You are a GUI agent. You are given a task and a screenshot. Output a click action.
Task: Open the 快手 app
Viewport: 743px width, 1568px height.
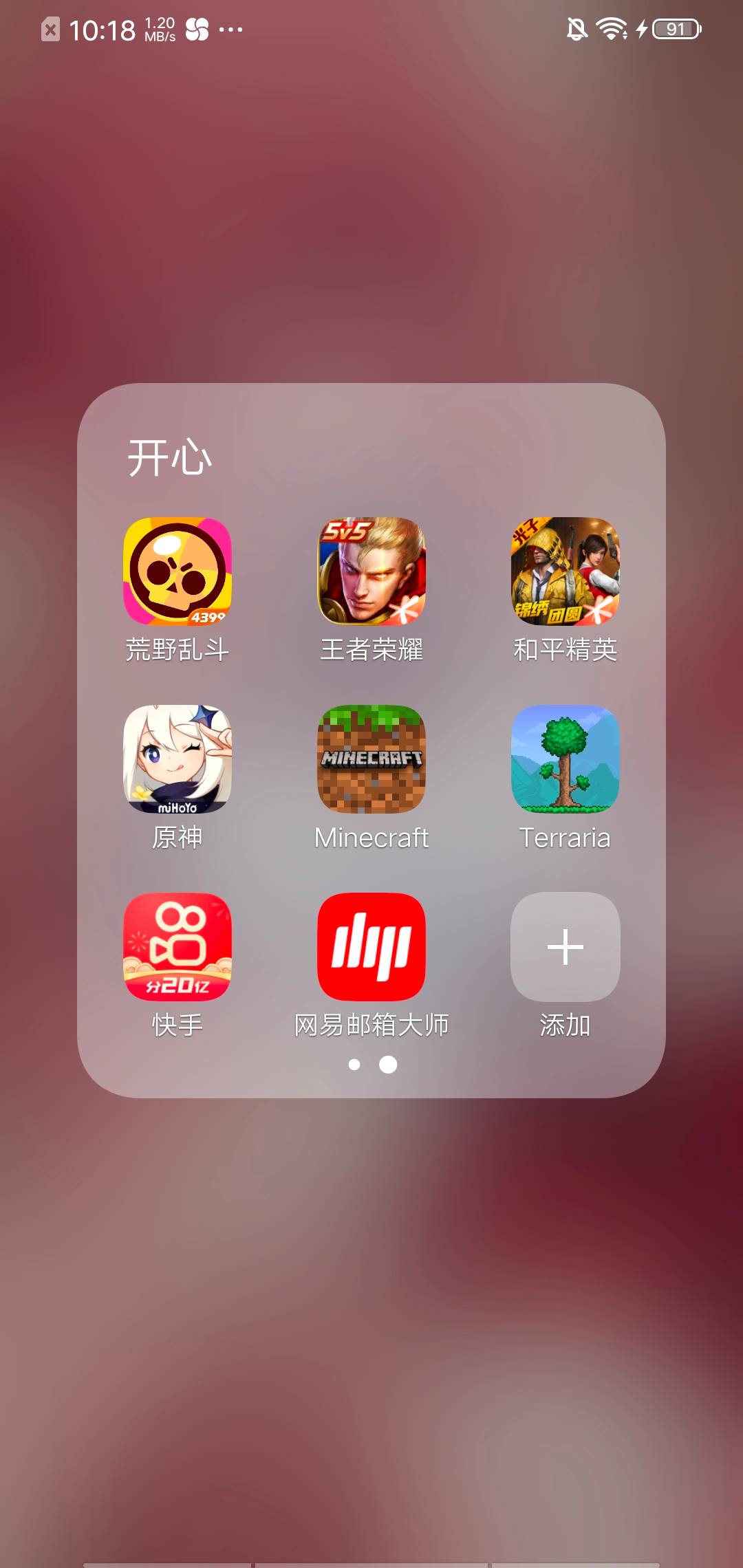pos(177,947)
